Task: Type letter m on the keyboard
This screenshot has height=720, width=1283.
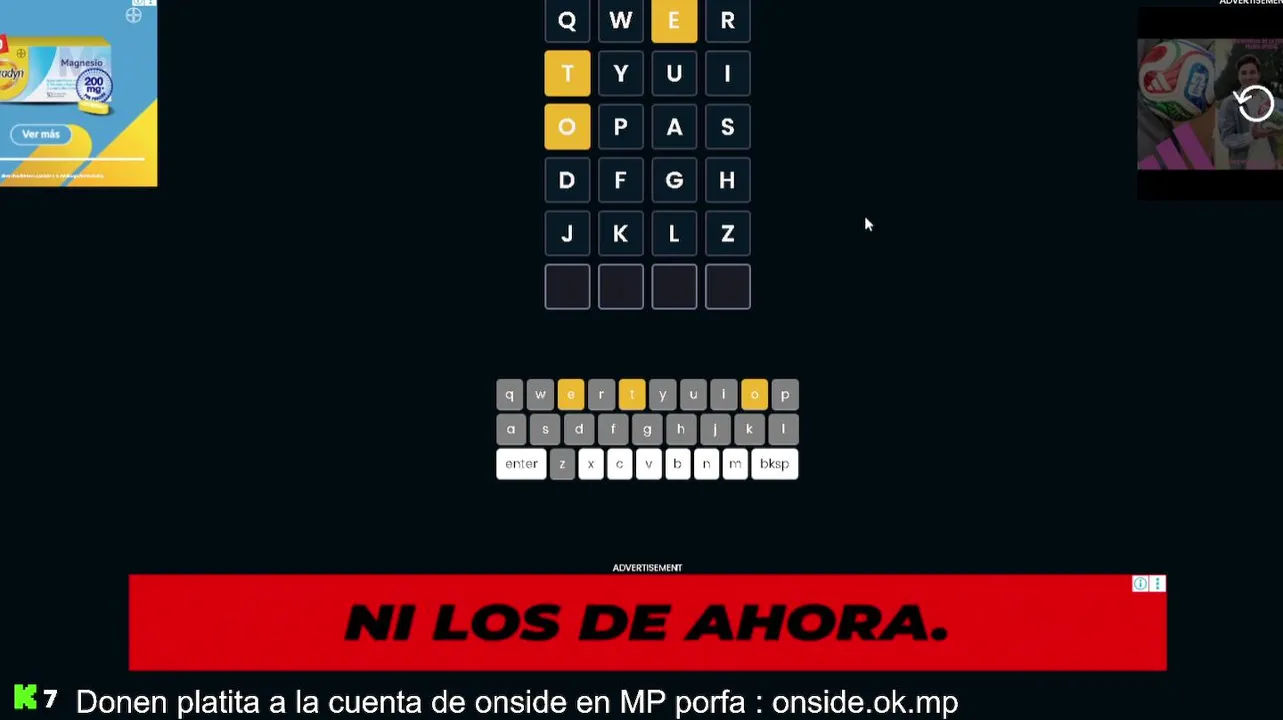Action: point(736,464)
